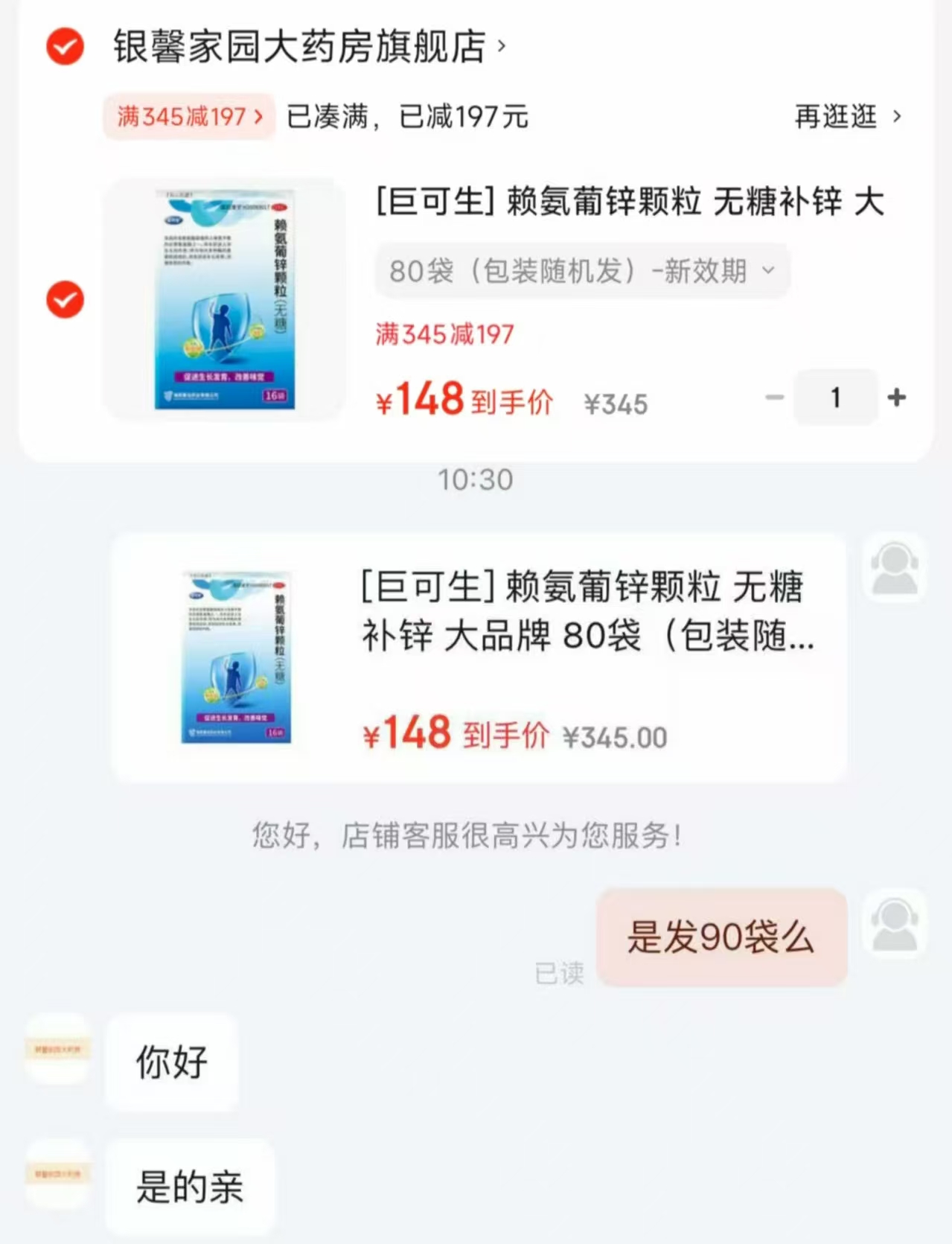Open the 满345减197 label under product spec
The image size is (952, 1244).
pos(444,335)
